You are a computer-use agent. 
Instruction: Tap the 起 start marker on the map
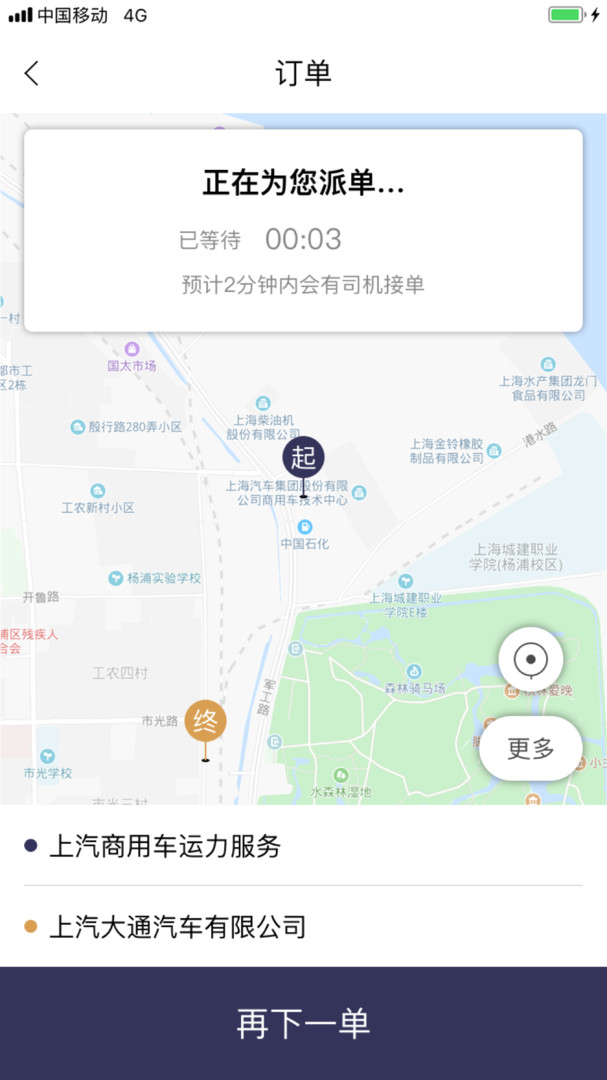[x=303, y=459]
